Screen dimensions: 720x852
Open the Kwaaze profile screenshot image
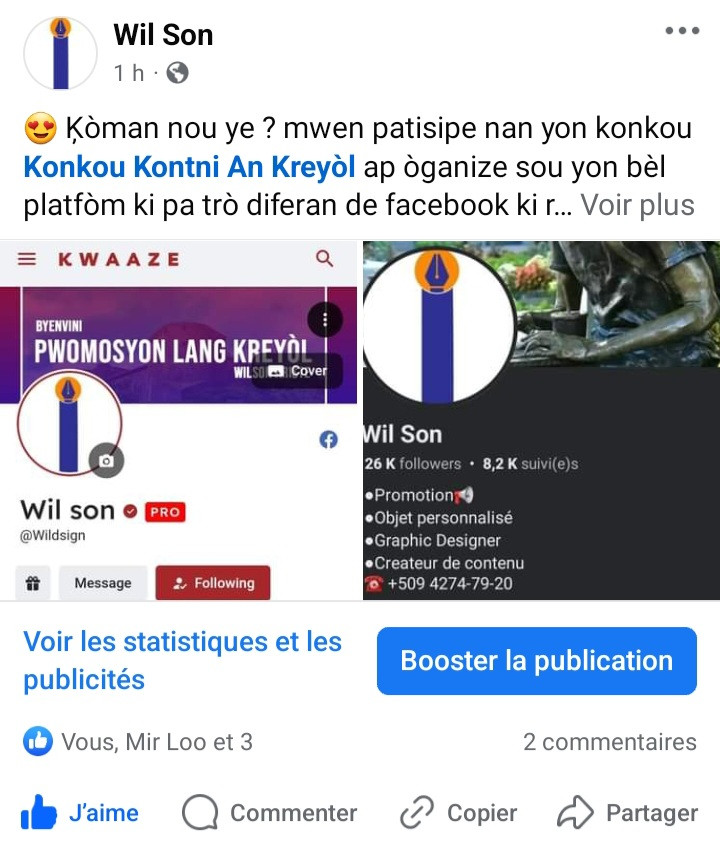point(180,420)
